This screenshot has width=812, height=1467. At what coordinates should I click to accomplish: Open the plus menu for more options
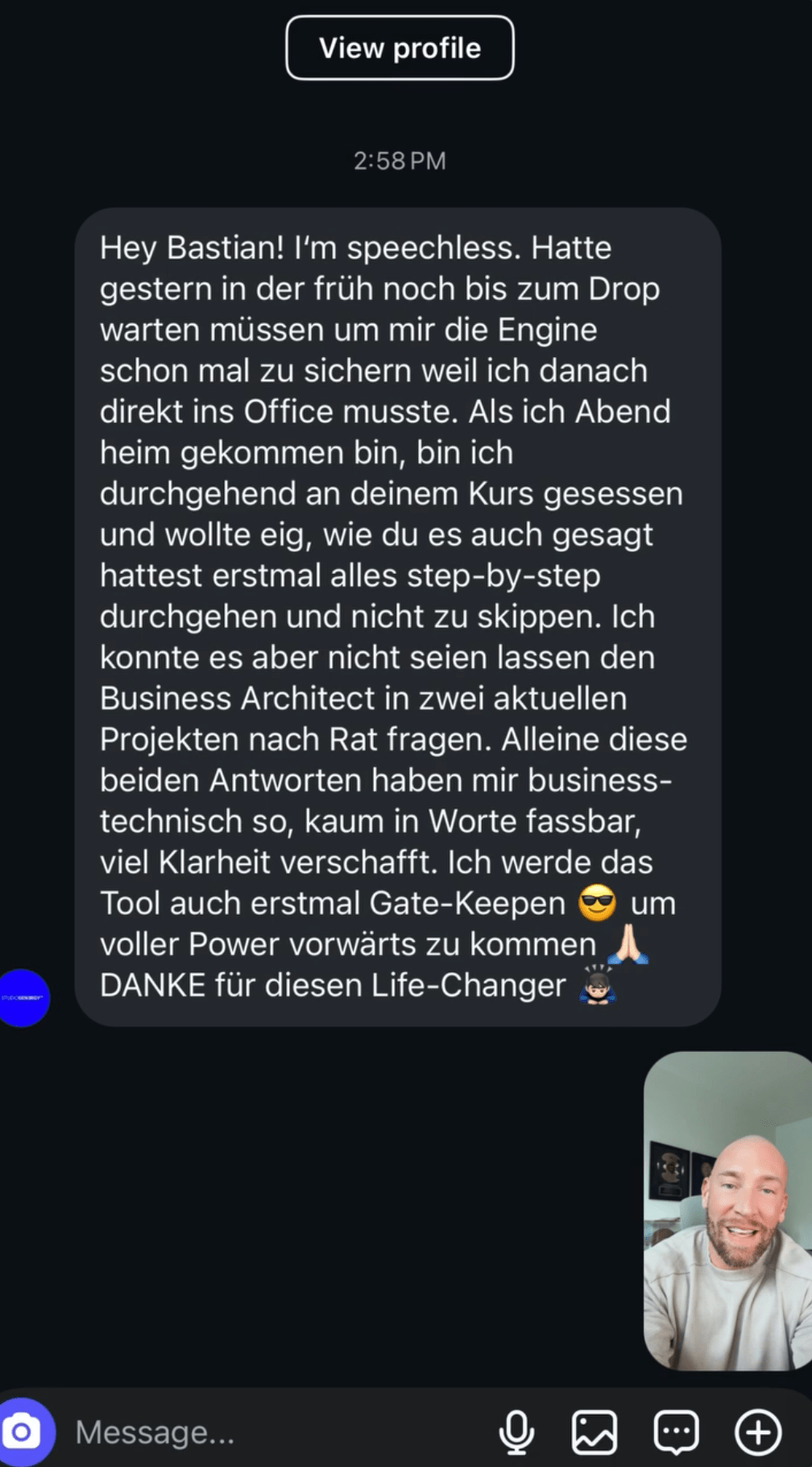[758, 1432]
